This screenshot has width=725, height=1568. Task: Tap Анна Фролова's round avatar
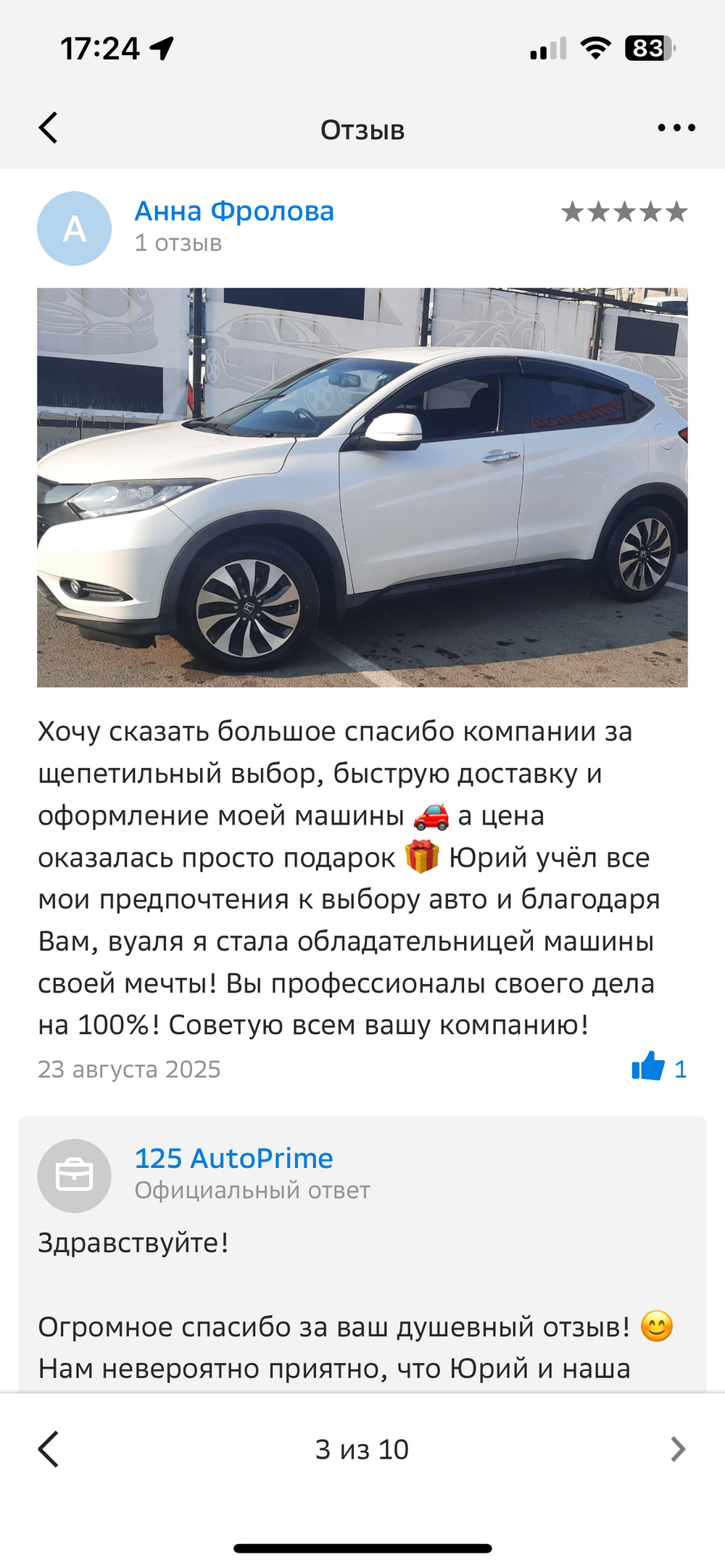(x=74, y=228)
